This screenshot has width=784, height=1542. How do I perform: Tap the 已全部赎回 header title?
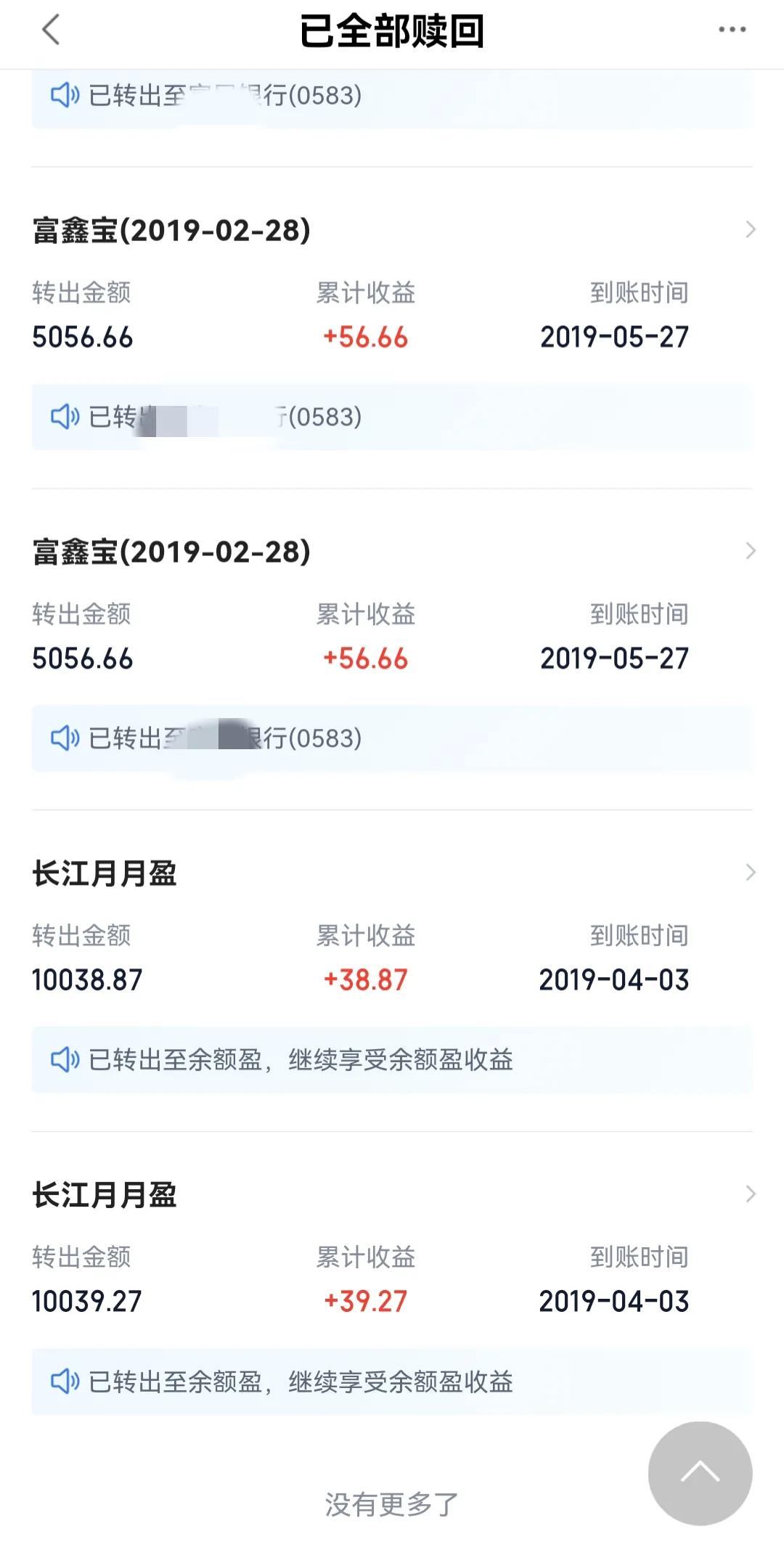(x=392, y=30)
